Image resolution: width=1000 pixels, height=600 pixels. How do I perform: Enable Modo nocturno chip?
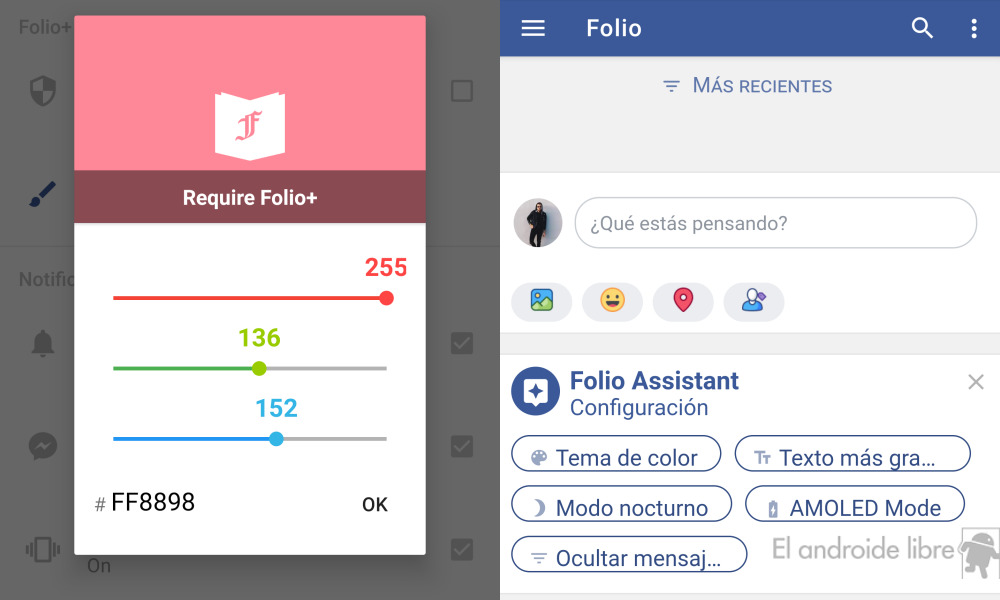(x=621, y=507)
